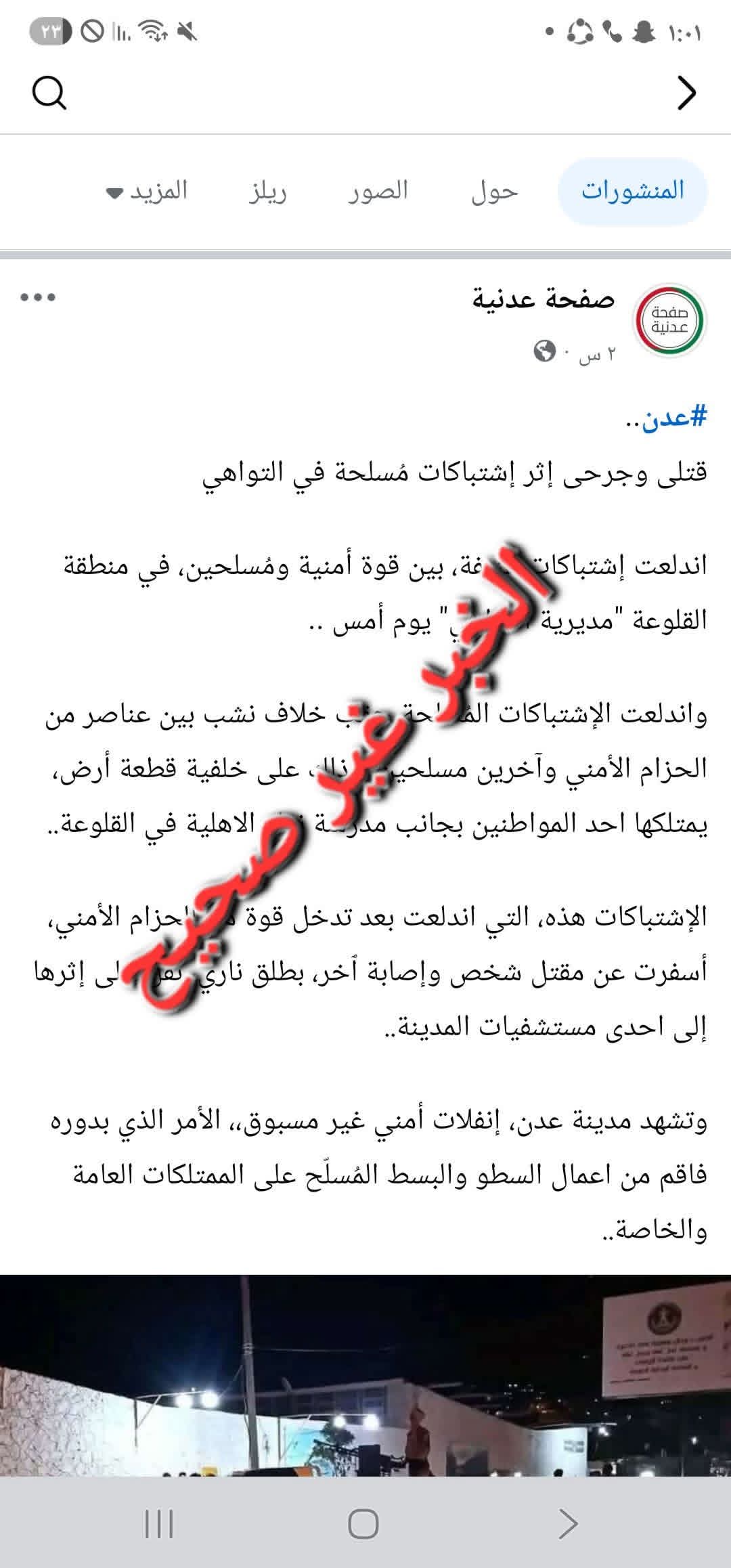This screenshot has width=731, height=1568.
Task: Open the search magnifier icon
Action: tap(49, 92)
